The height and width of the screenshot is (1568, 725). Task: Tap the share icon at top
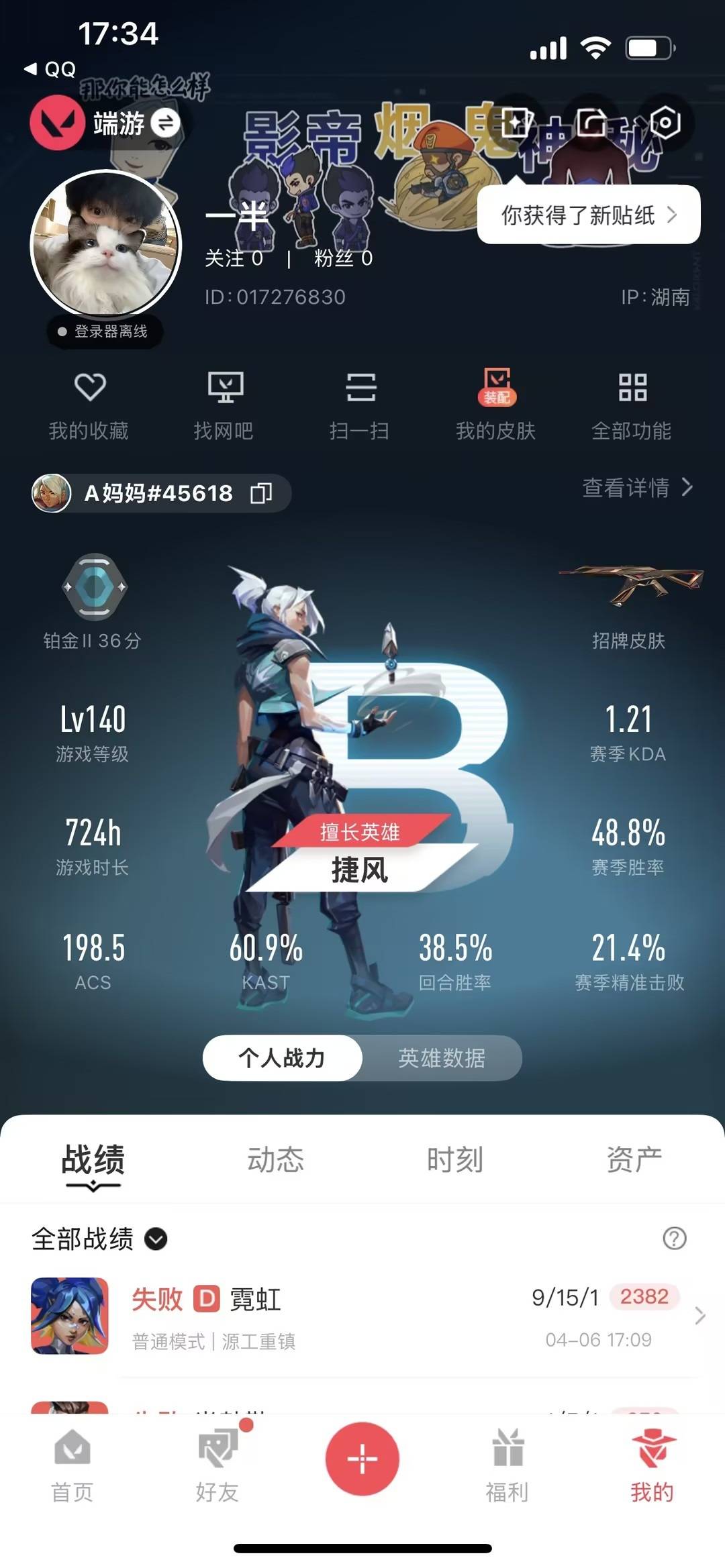tap(589, 123)
